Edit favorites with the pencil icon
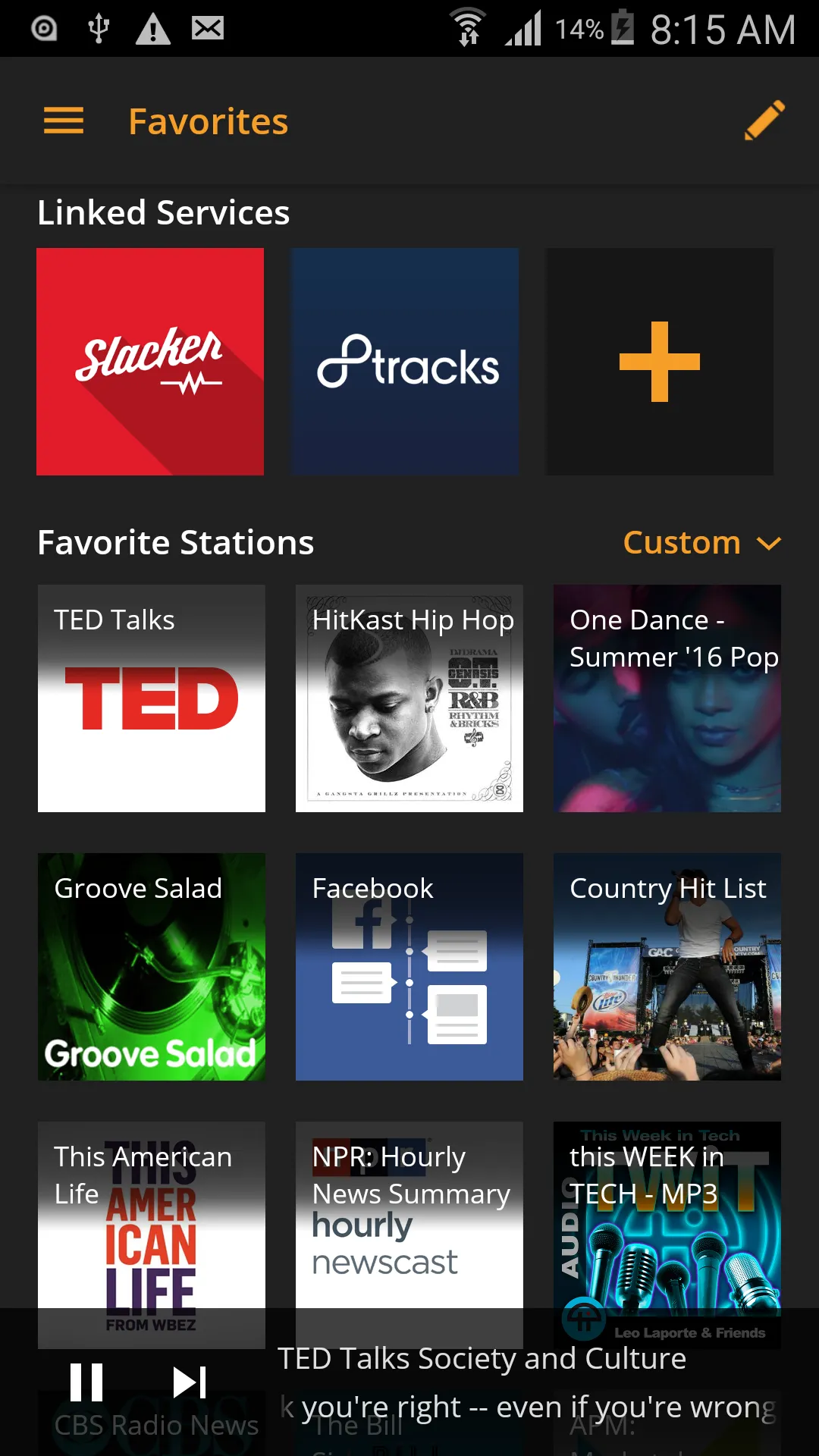Screen dimensions: 819x1456 [x=764, y=121]
